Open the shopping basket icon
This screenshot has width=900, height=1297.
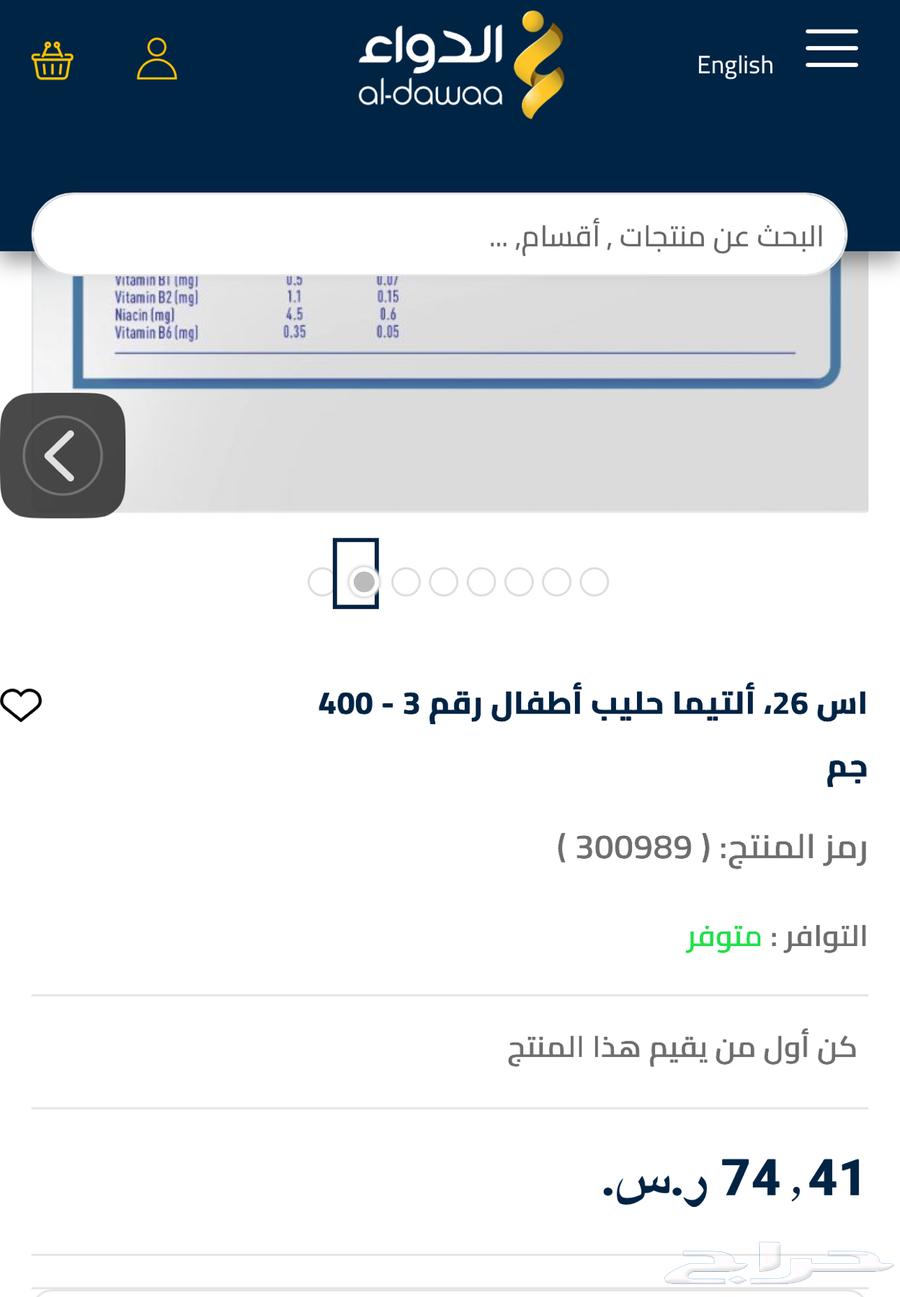(x=53, y=62)
